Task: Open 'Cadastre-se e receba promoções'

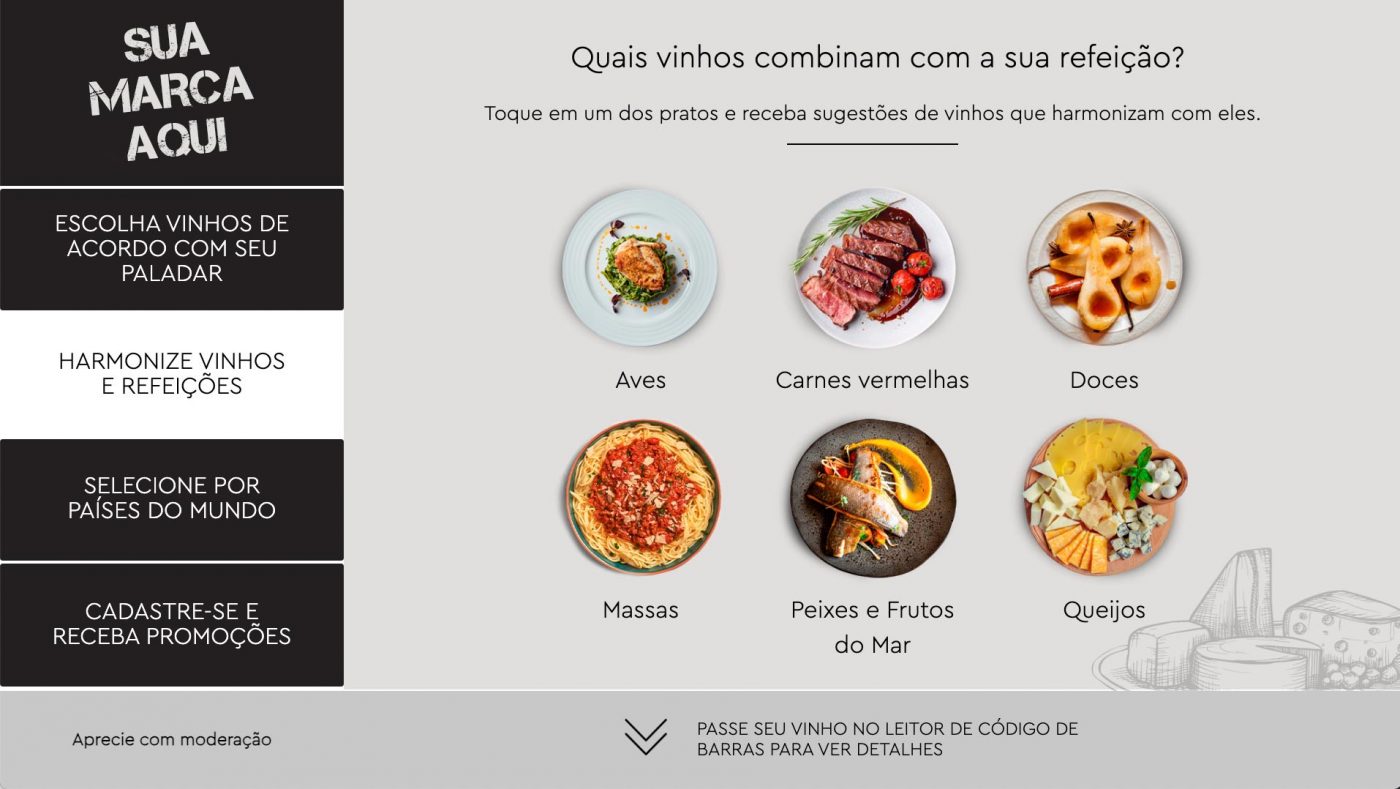Action: [x=171, y=624]
